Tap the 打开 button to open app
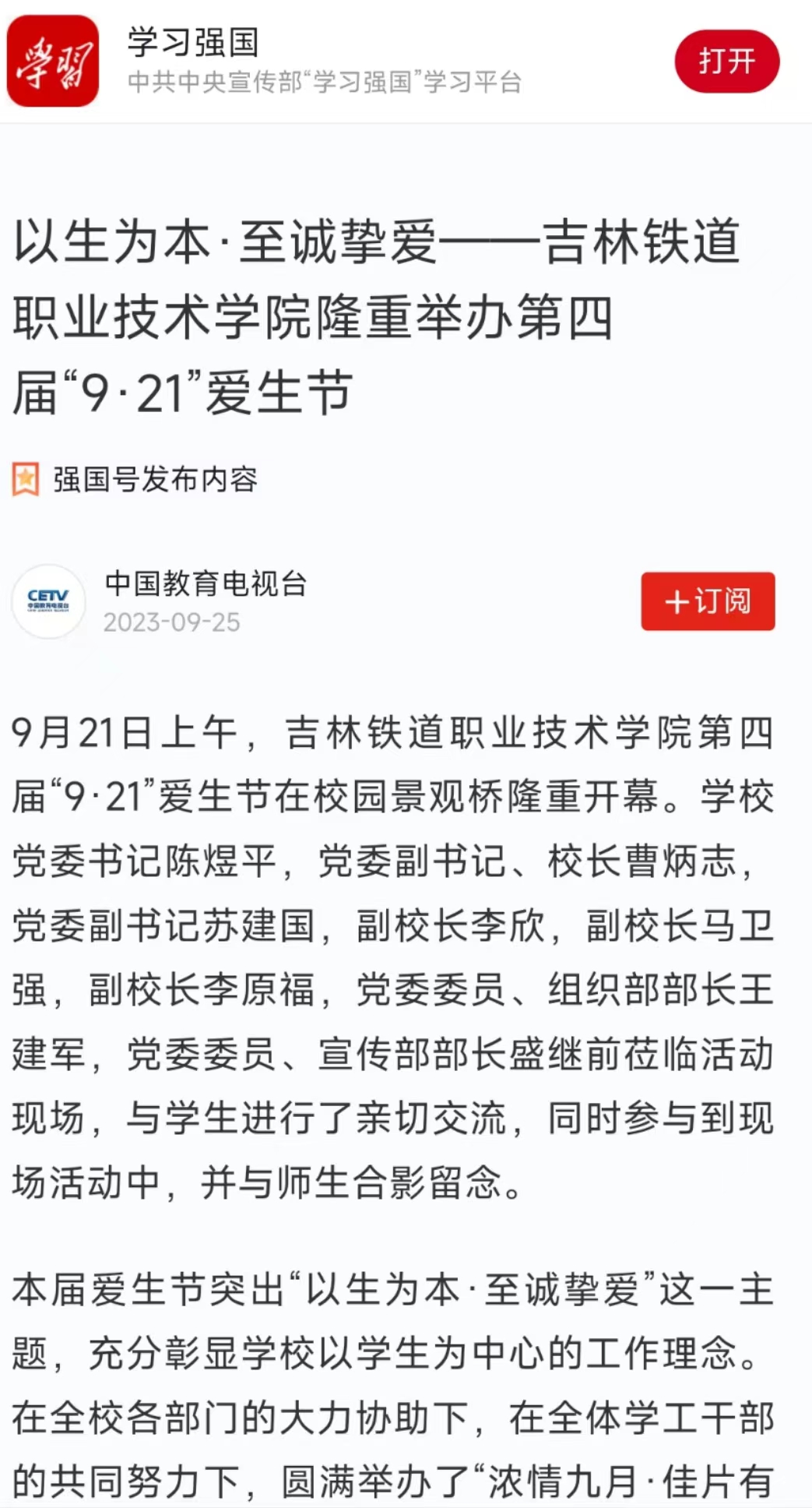Image resolution: width=812 pixels, height=1508 pixels. 726,62
